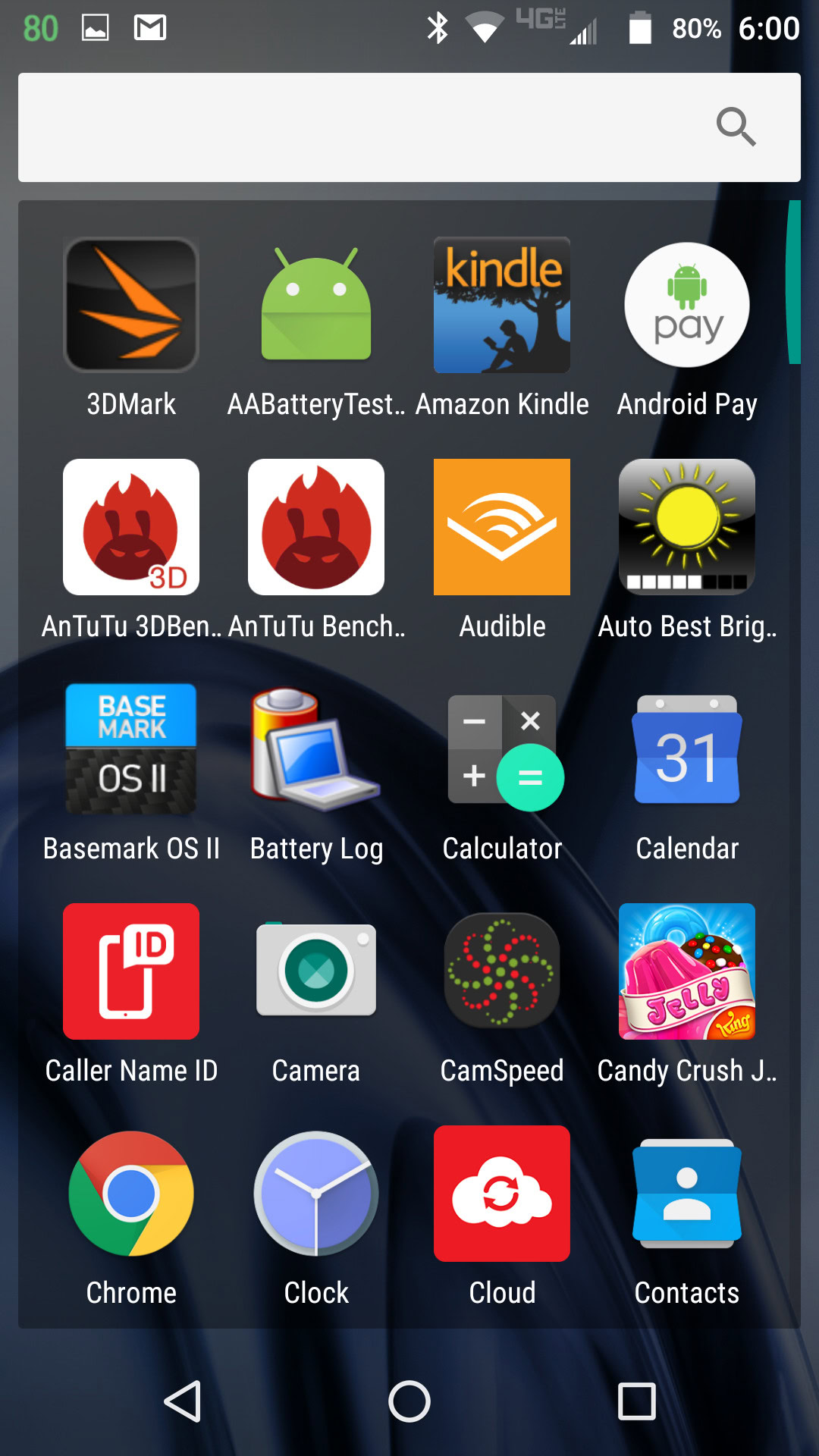Launch CamSpeed
Image resolution: width=819 pixels, height=1456 pixels.
click(x=501, y=971)
